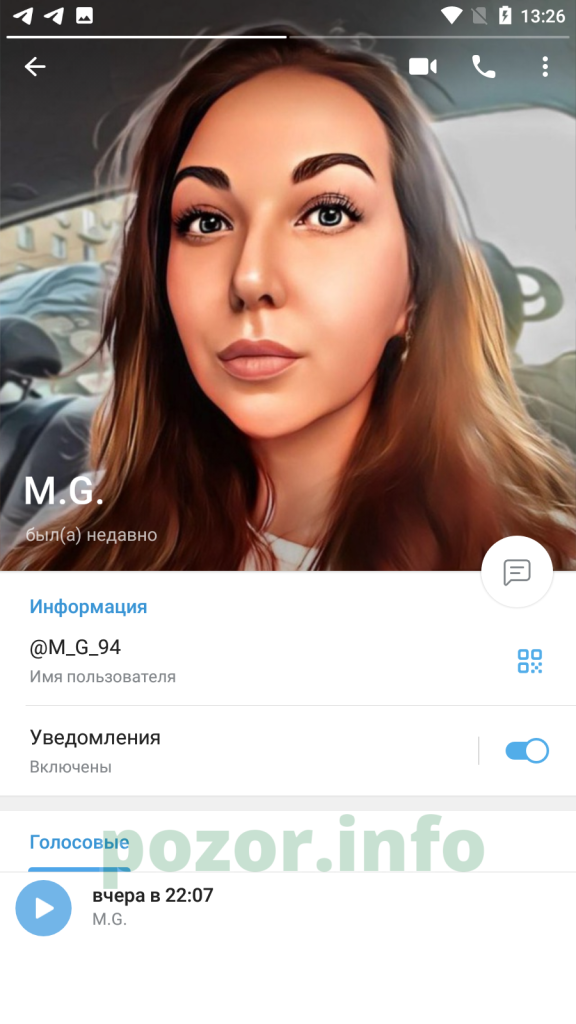Toggle the notifications switch off
This screenshot has width=576, height=1024.
click(526, 751)
